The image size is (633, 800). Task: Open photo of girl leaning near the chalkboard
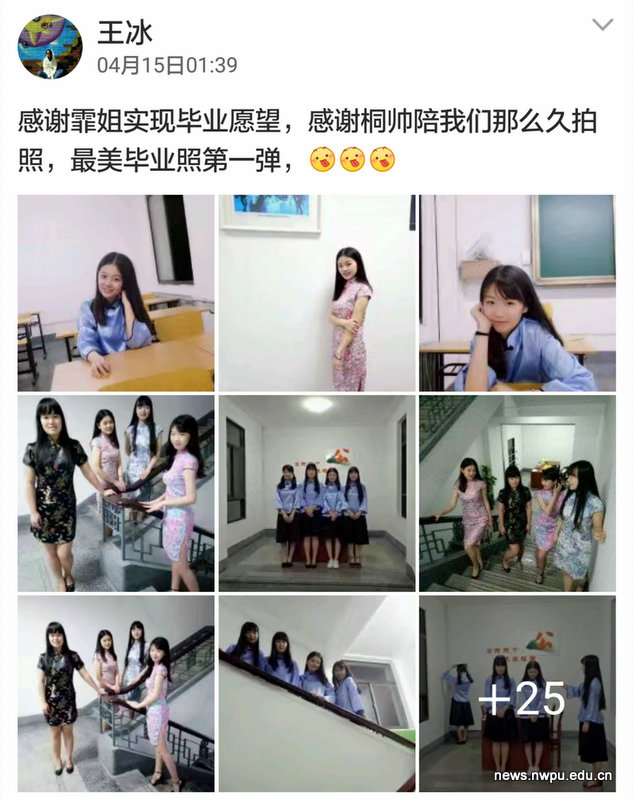[x=517, y=292]
